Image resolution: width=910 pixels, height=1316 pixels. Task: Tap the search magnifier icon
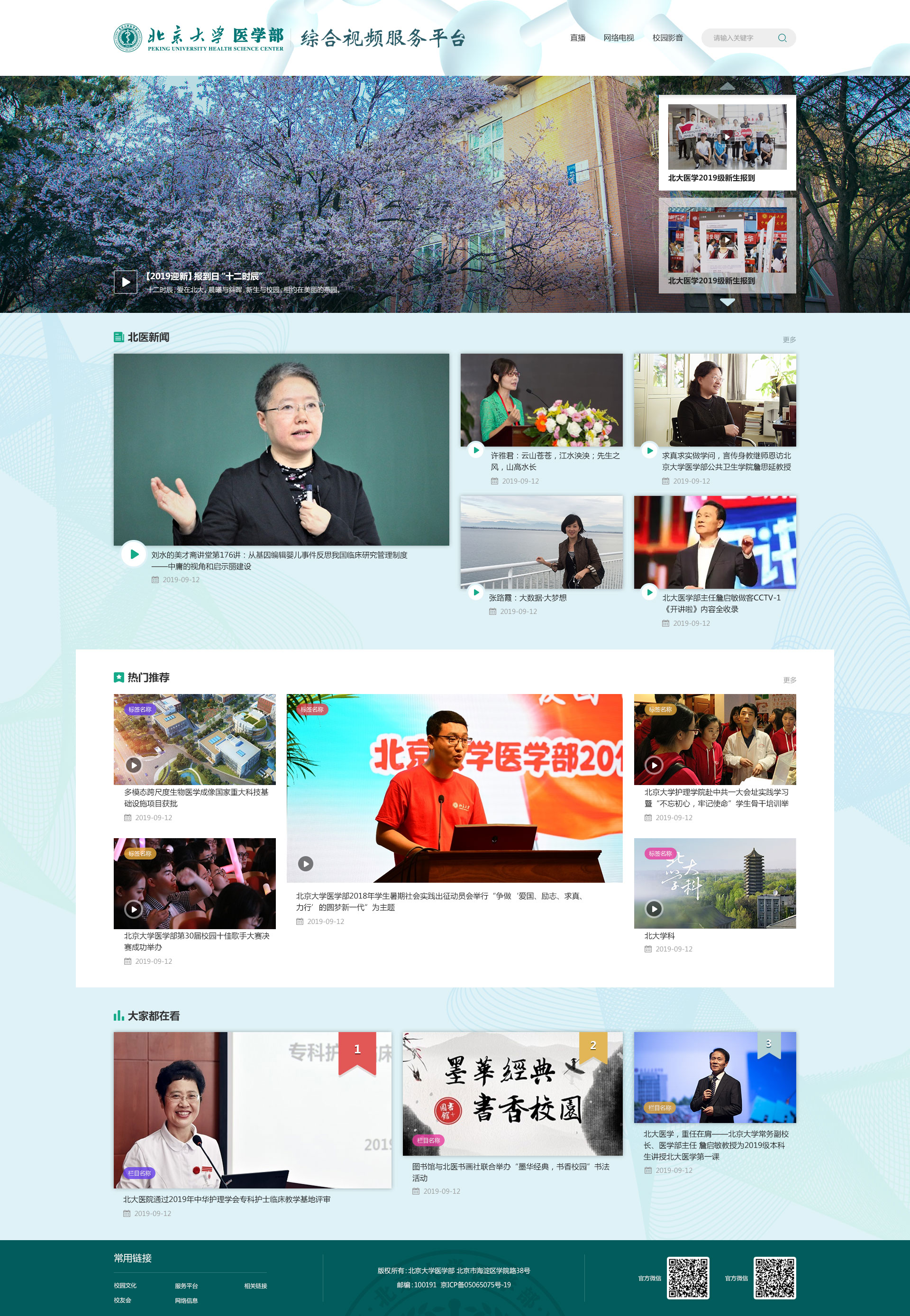(x=782, y=37)
